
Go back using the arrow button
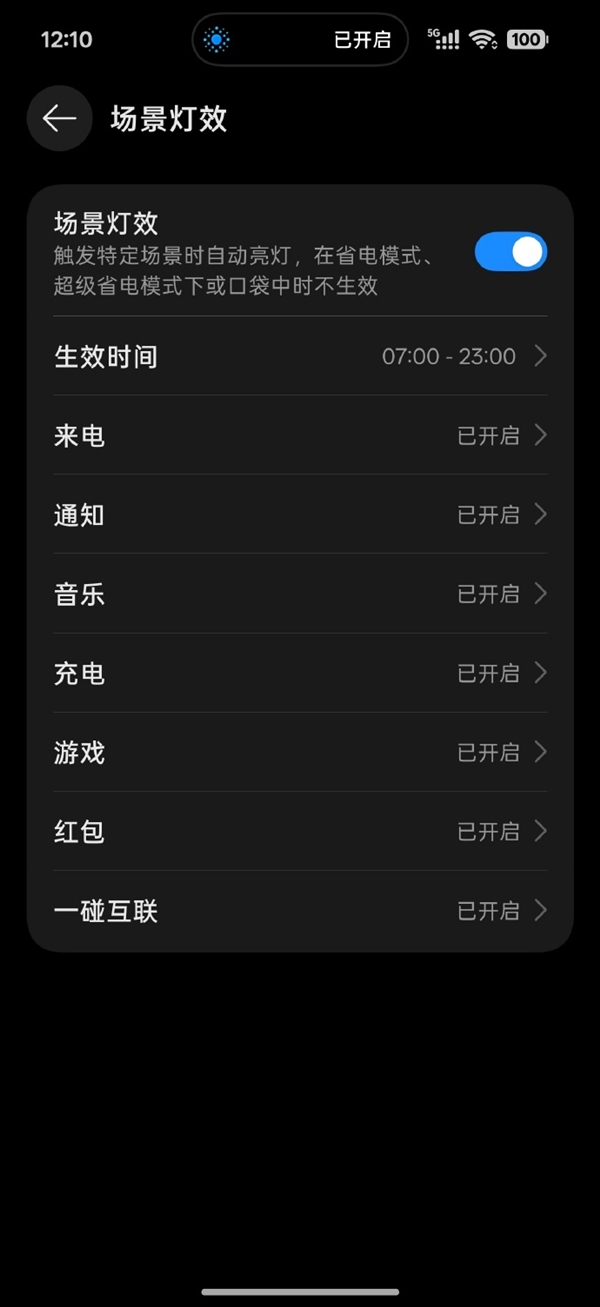[x=60, y=119]
